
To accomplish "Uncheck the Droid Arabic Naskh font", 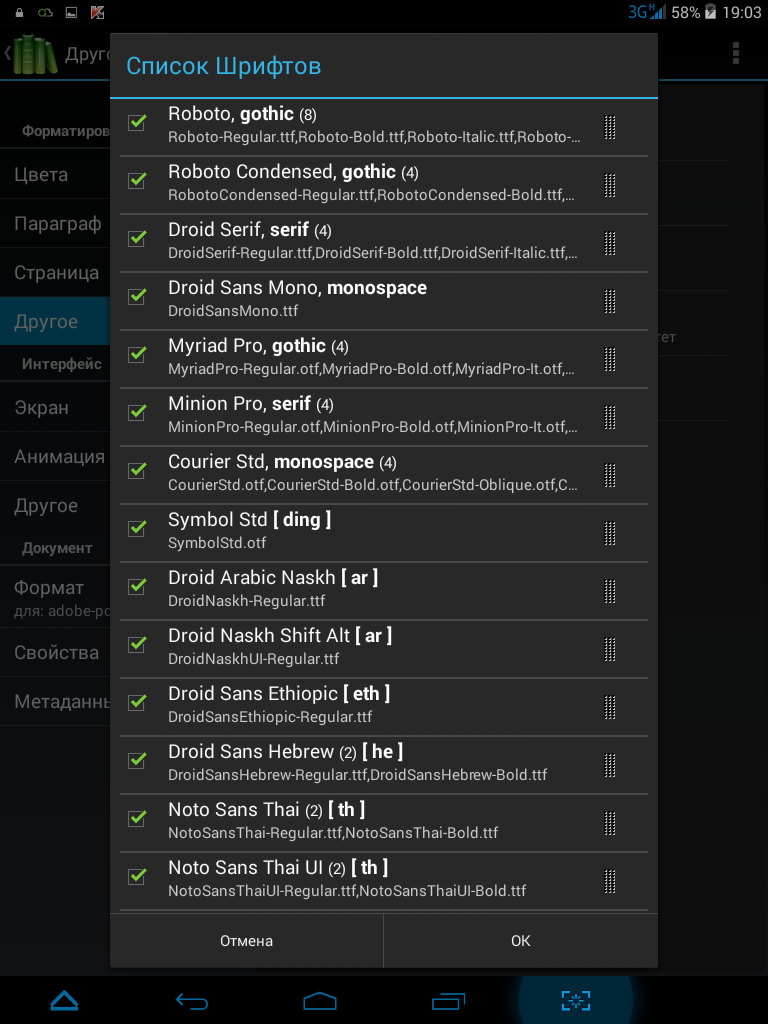I will tap(137, 587).
